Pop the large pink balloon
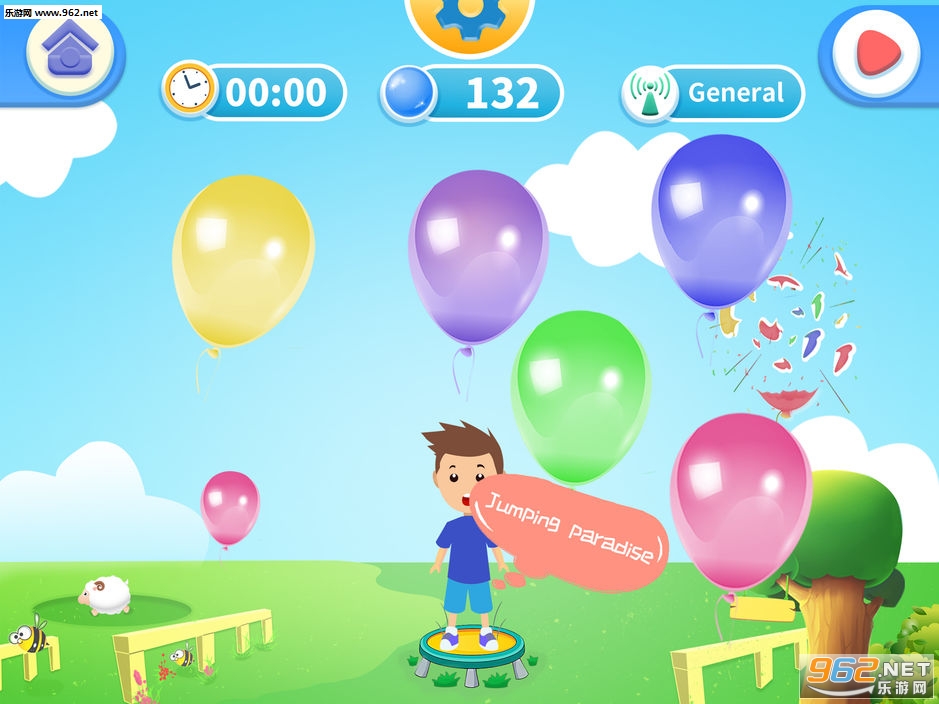Screen dimensions: 939x704 [740, 500]
